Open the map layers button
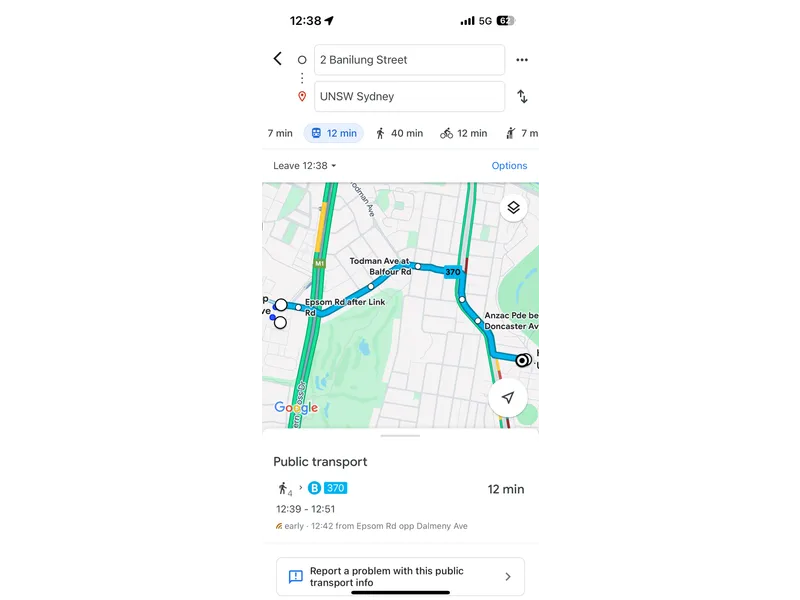 pos(513,208)
